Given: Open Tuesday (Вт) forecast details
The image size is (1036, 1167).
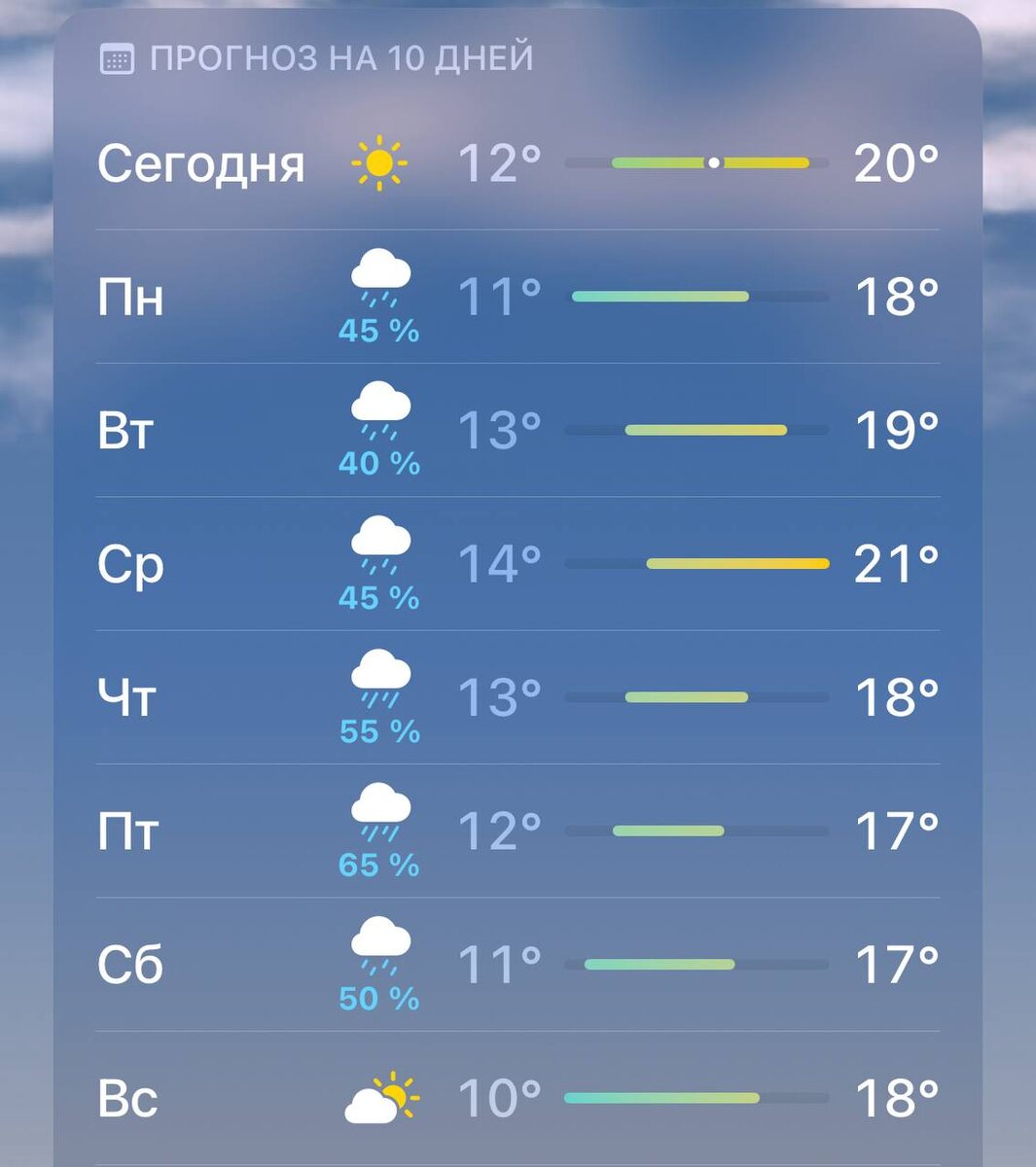Looking at the screenshot, I should coord(518,430).
